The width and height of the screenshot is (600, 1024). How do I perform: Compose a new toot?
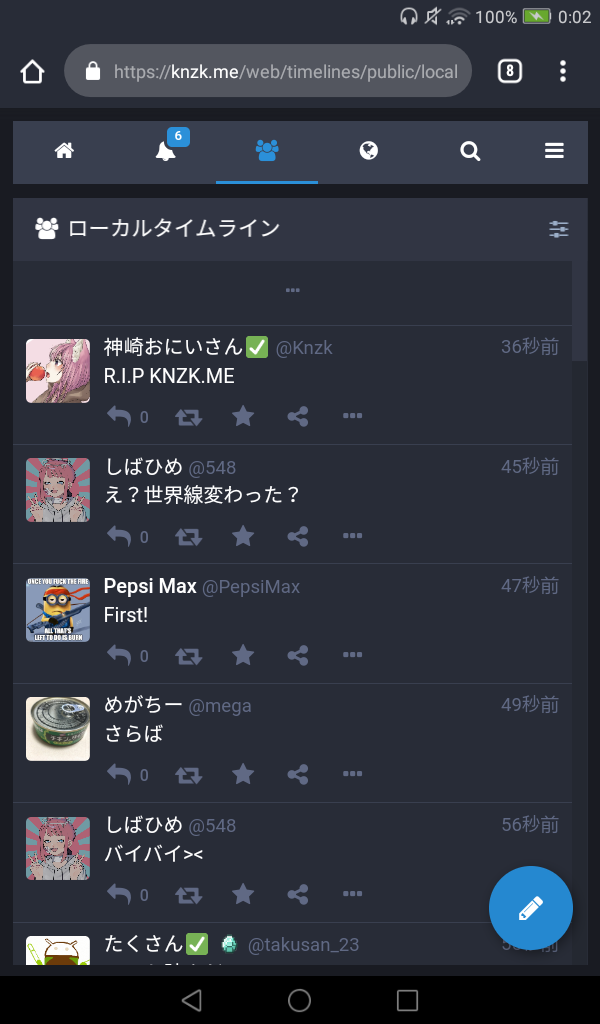click(530, 908)
